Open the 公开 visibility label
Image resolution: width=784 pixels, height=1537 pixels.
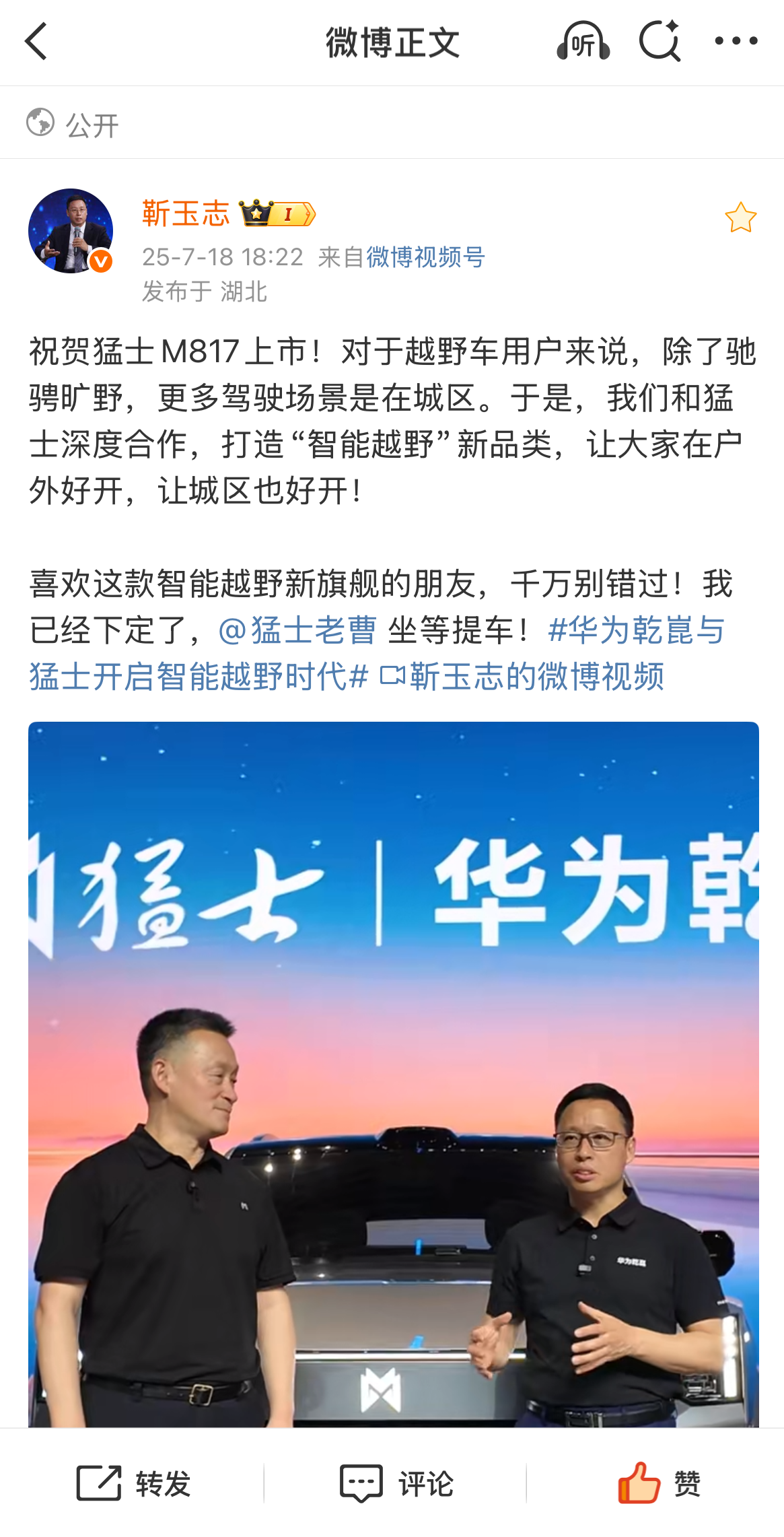click(73, 124)
